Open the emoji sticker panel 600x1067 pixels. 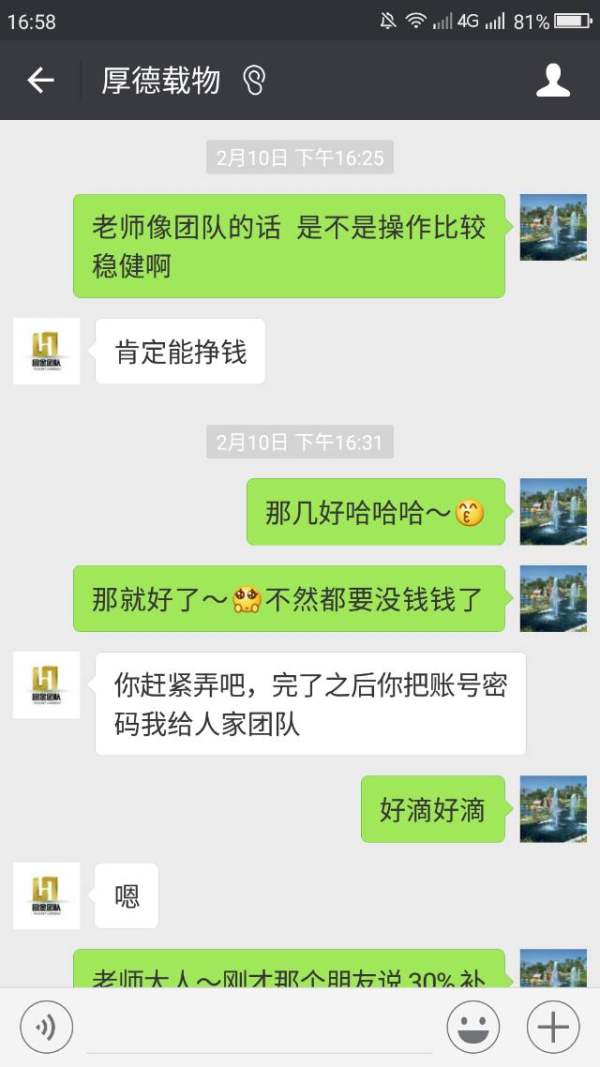pyautogui.click(x=473, y=1027)
